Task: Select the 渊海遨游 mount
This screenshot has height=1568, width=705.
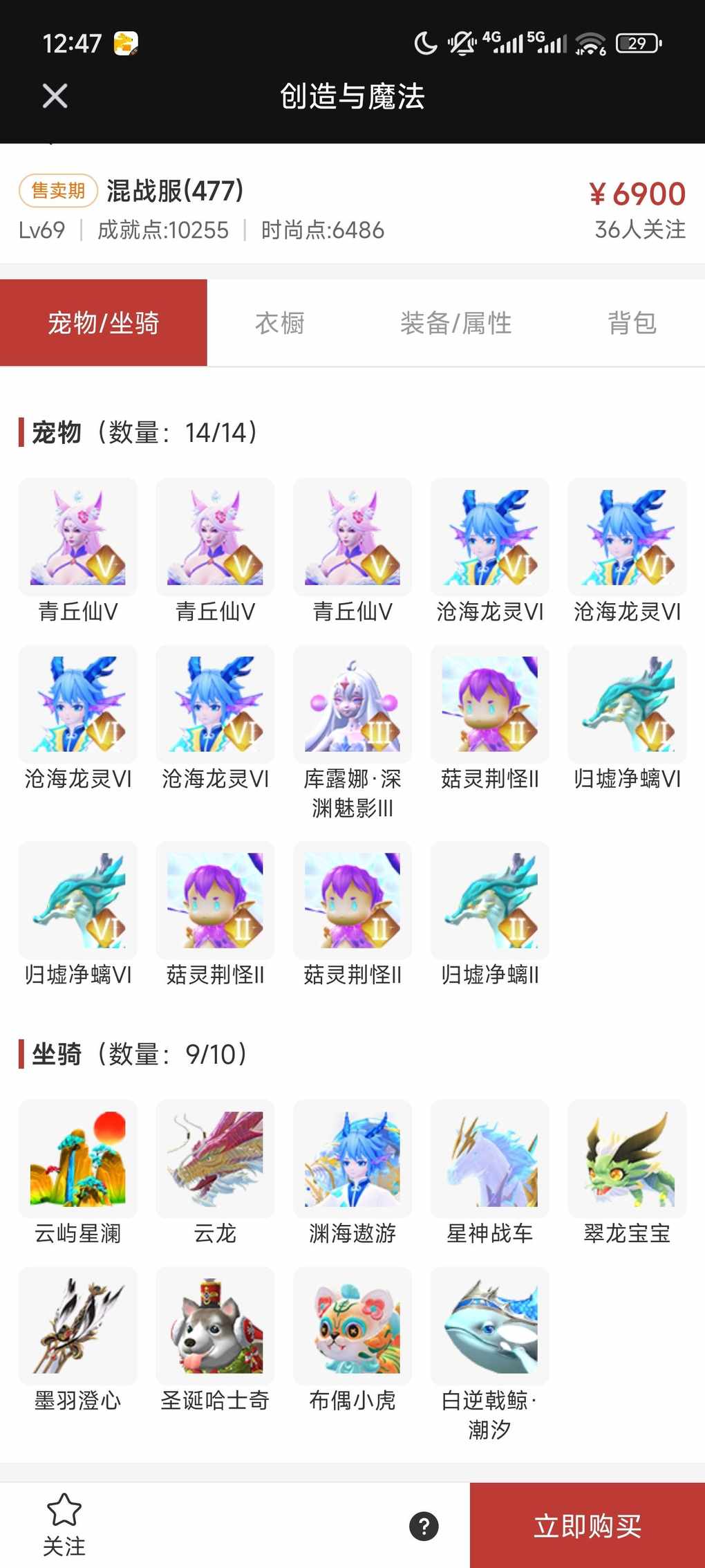Action: (352, 1159)
